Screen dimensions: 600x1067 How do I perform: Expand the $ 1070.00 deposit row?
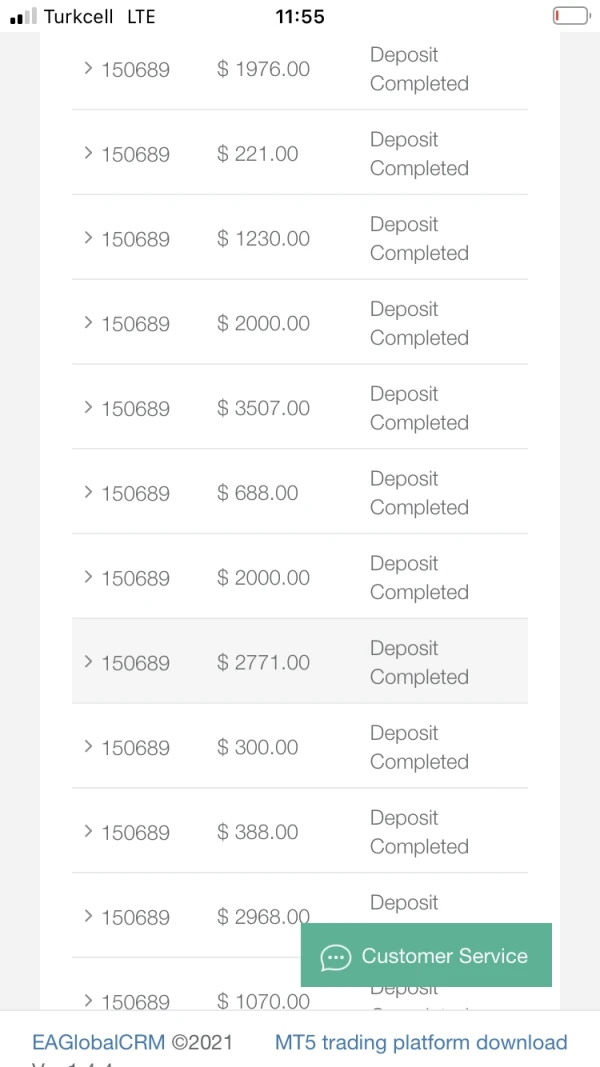[x=88, y=1000]
